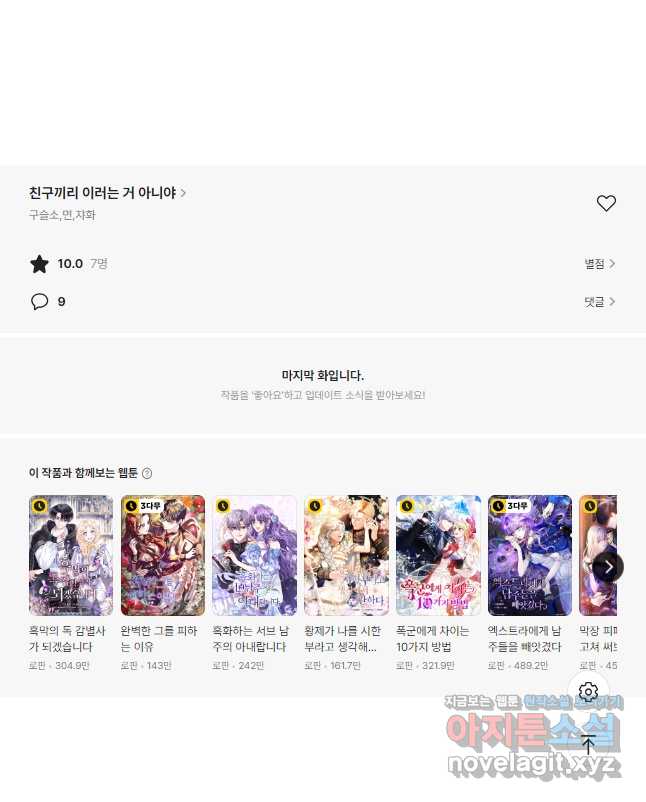Show info about 이 작품과 함께보는 웹툰
This screenshot has height=802, width=646.
click(x=147, y=473)
